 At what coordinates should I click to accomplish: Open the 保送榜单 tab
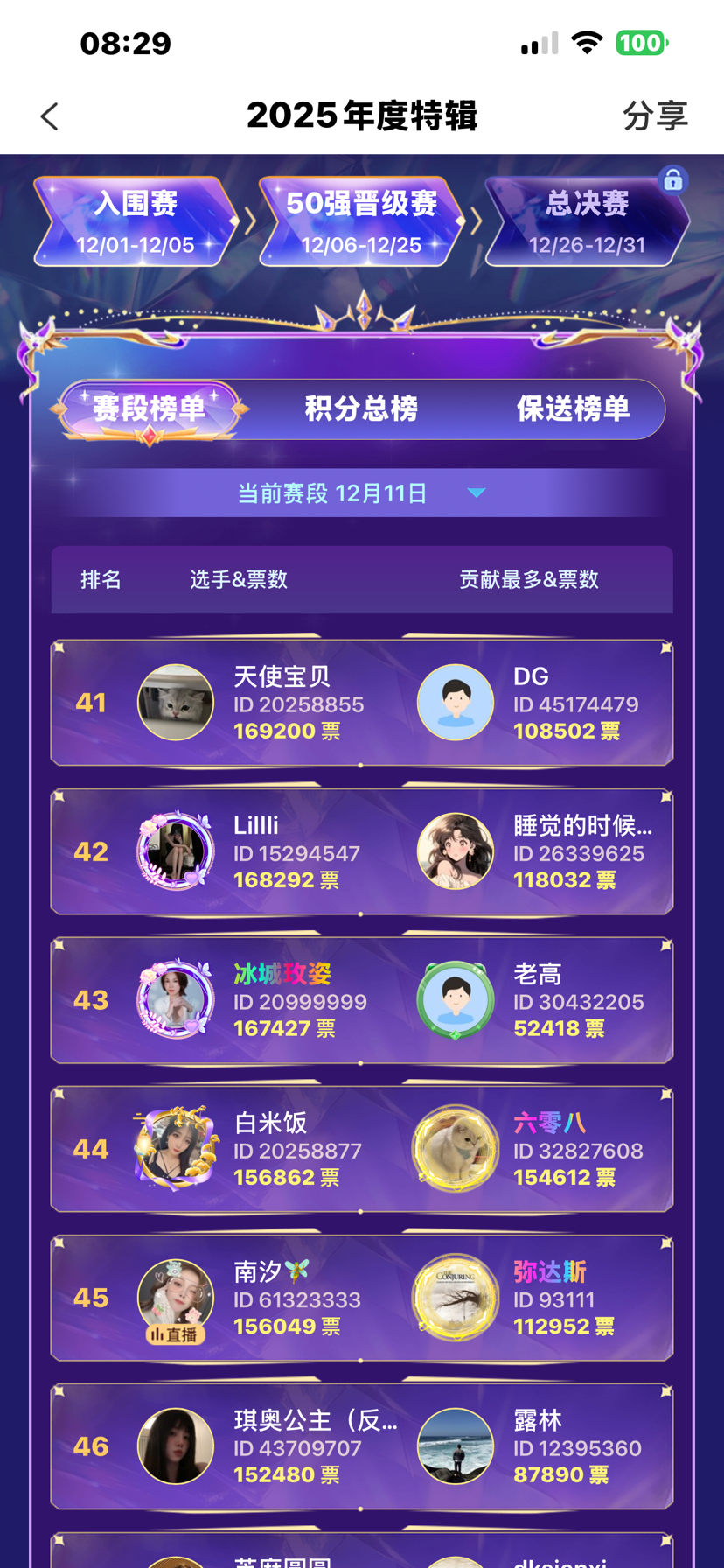pyautogui.click(x=573, y=409)
